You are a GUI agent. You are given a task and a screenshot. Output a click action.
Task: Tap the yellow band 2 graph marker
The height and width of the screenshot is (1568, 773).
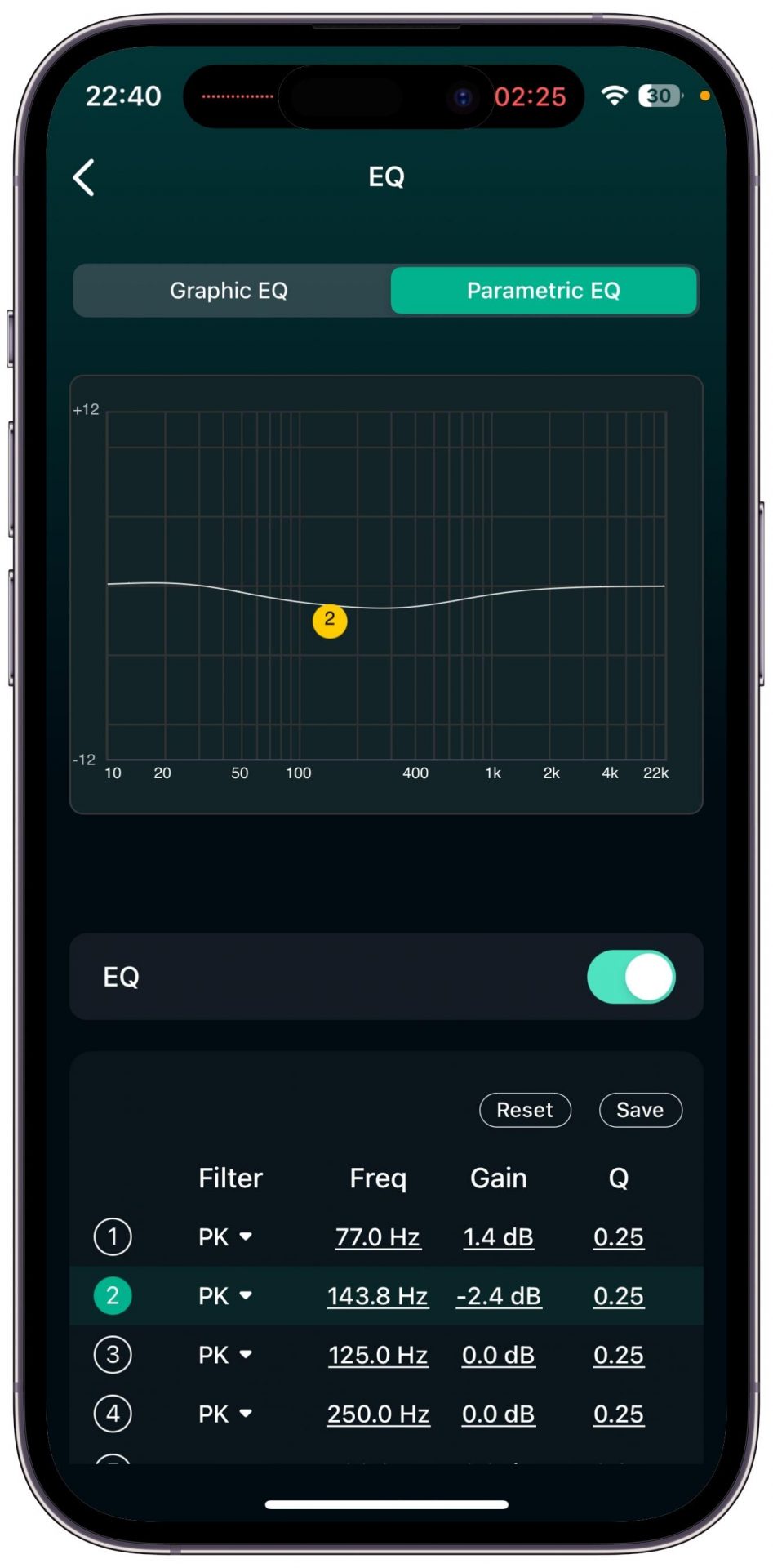coord(330,621)
